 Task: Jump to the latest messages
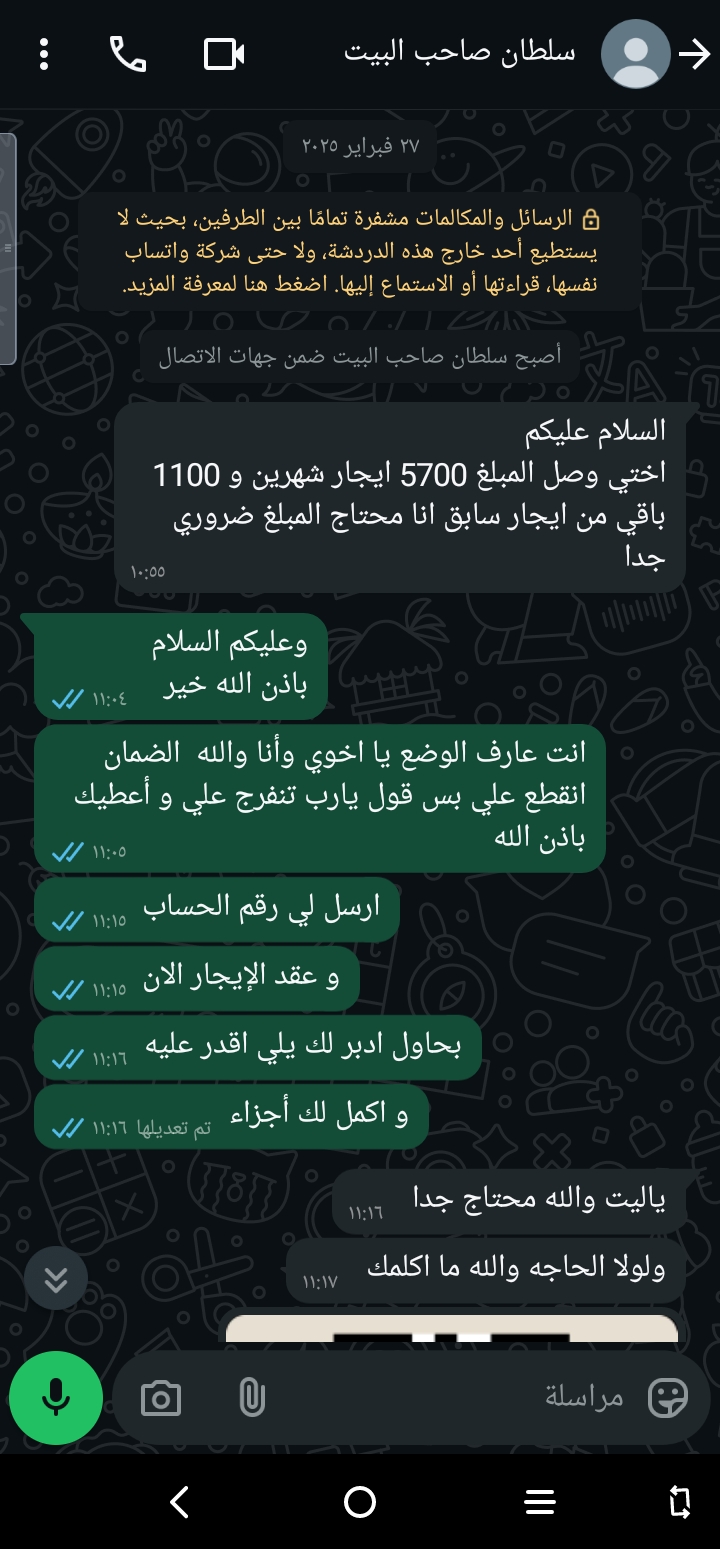tap(56, 1279)
